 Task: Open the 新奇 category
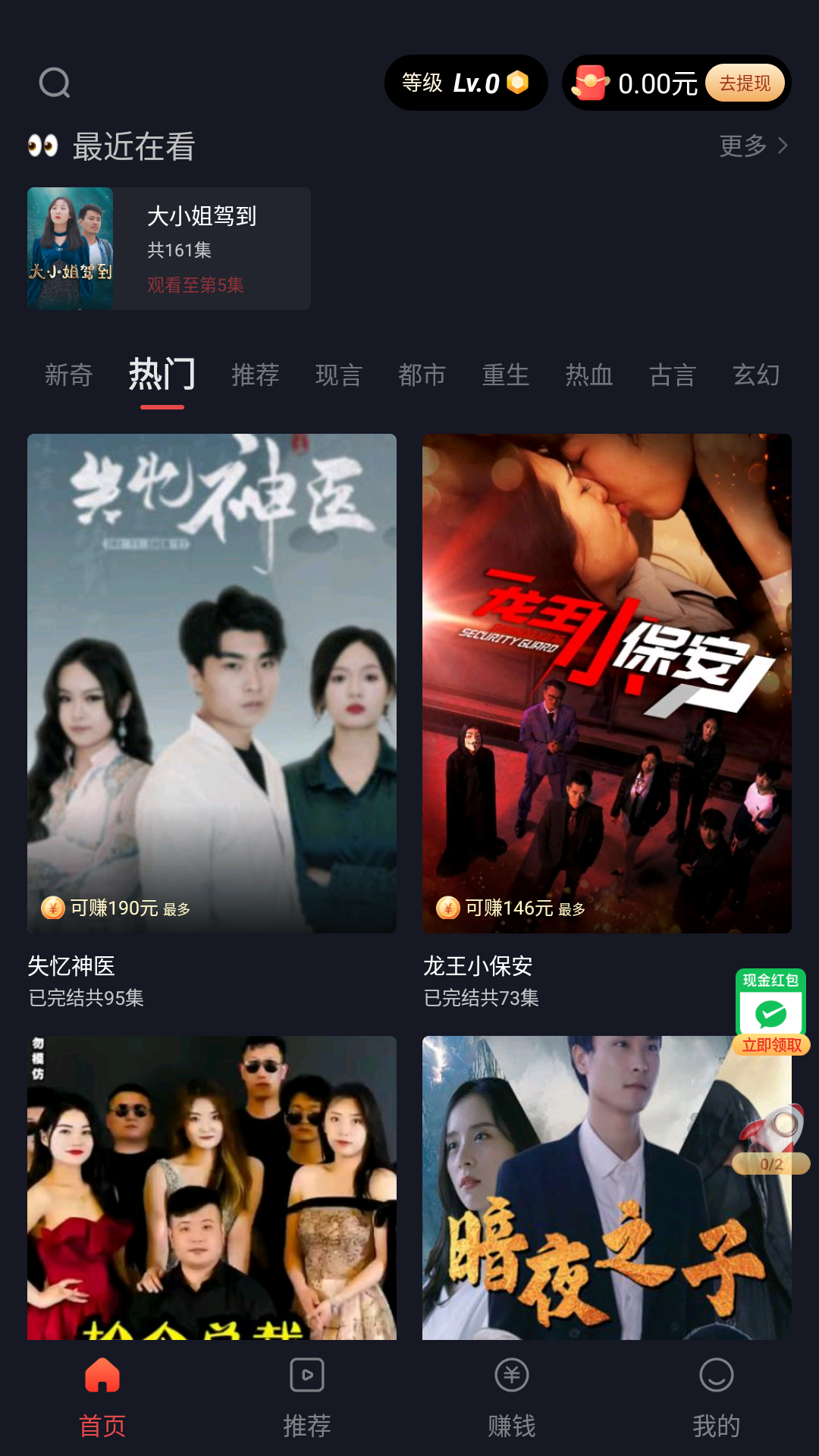click(x=67, y=375)
